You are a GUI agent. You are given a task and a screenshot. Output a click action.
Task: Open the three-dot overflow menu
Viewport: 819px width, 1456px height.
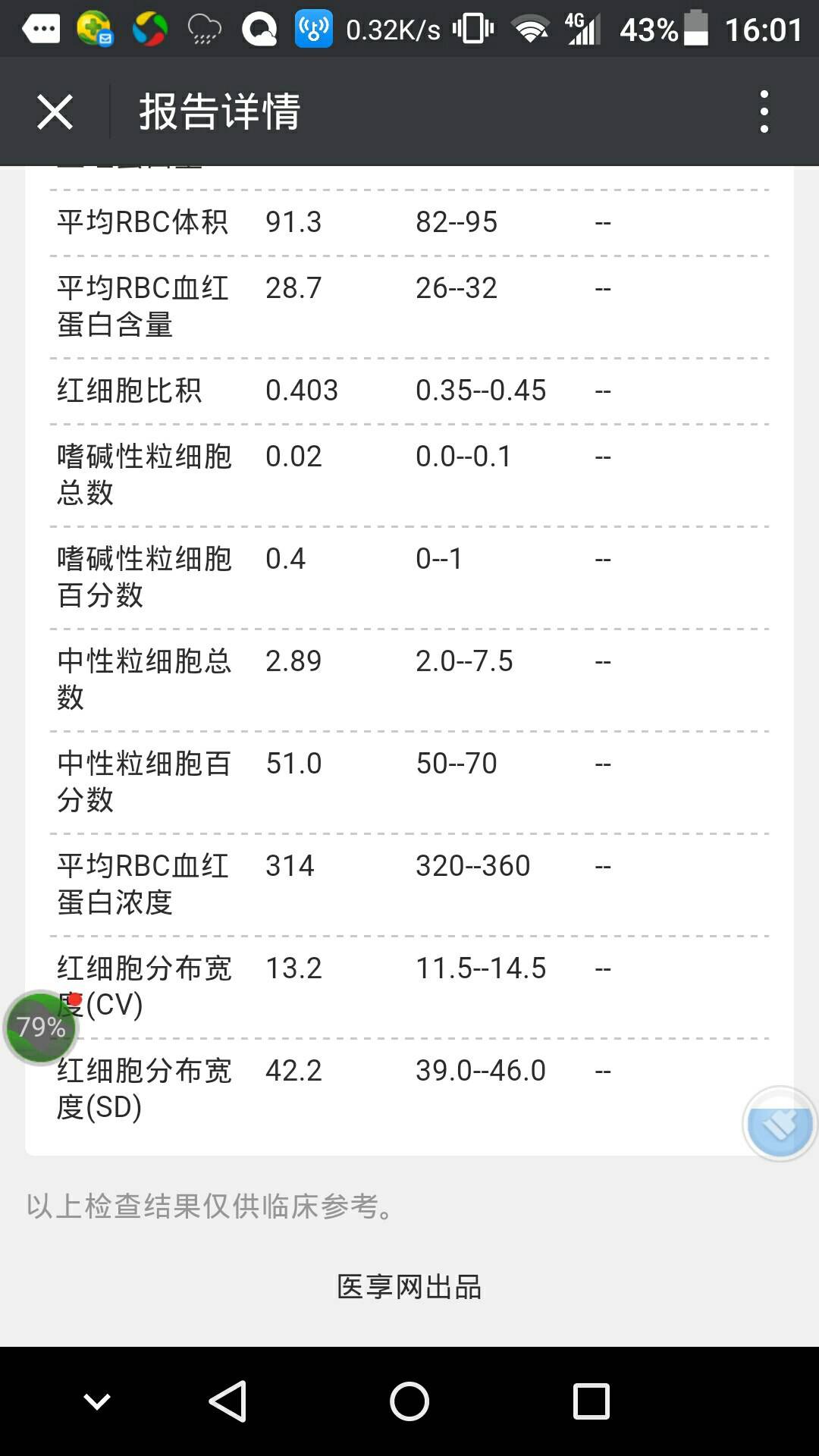(x=764, y=111)
